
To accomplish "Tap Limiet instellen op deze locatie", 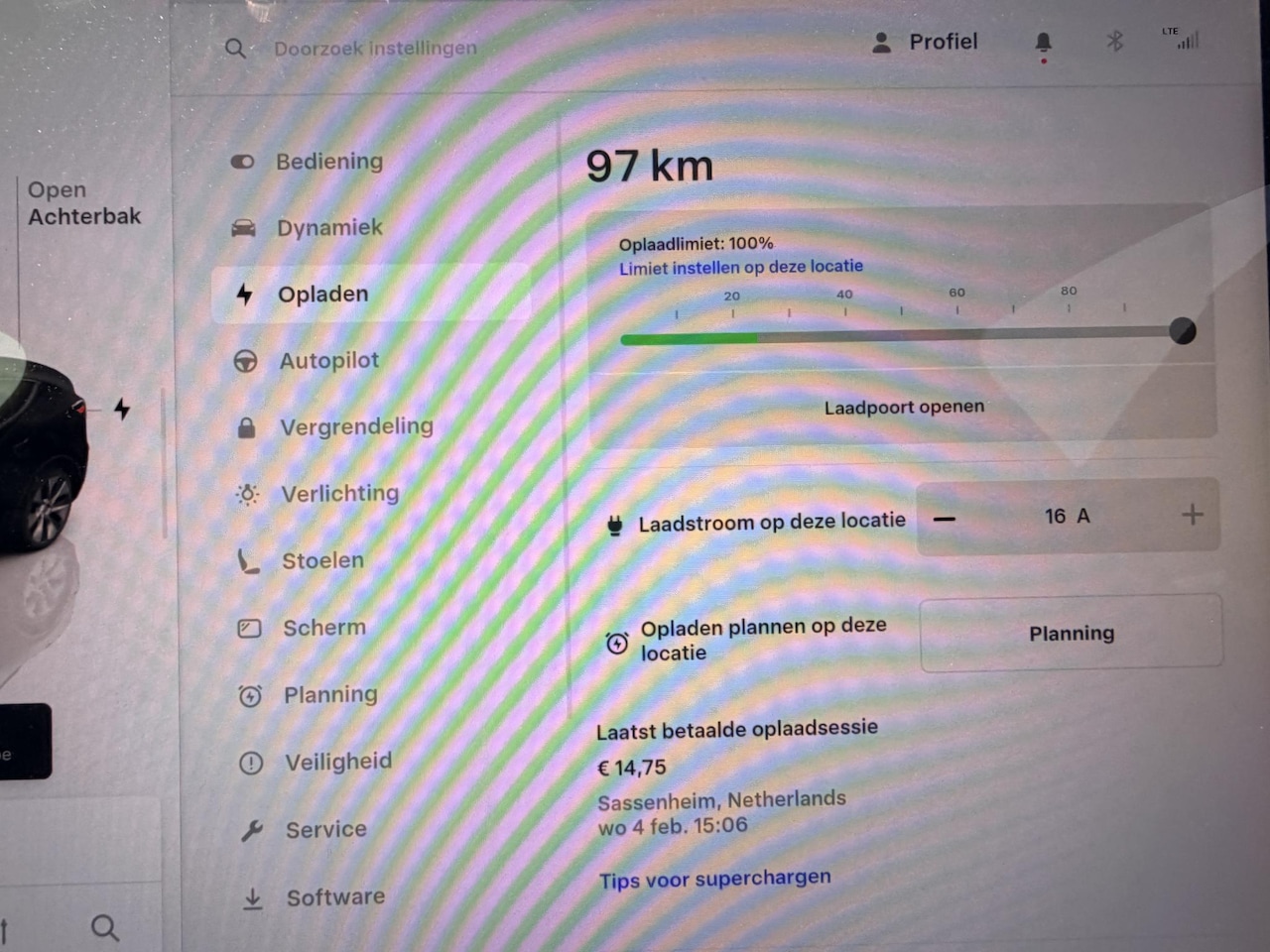I will click(x=740, y=267).
